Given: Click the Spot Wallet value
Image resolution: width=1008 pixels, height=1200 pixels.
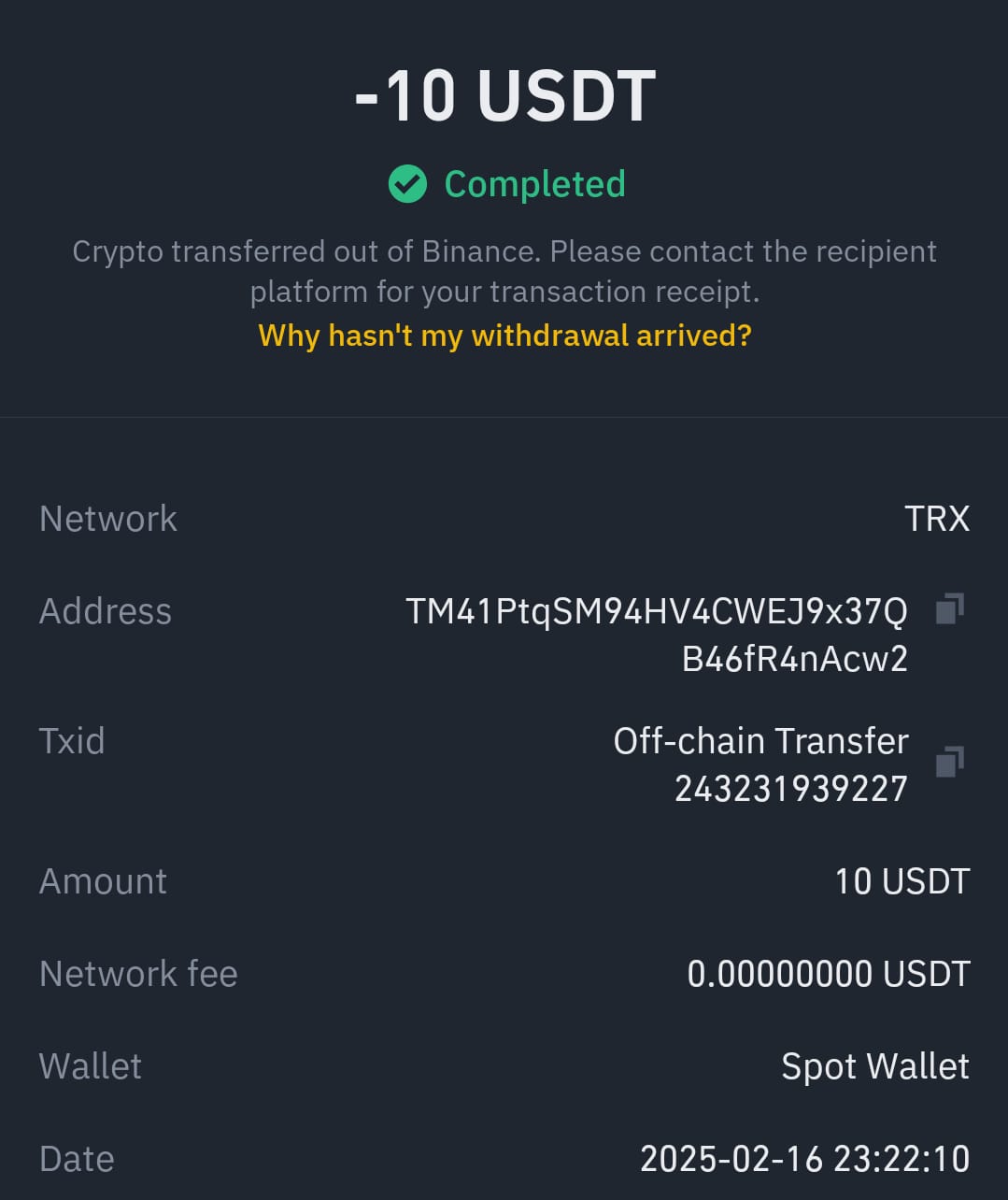Looking at the screenshot, I should (x=874, y=1066).
